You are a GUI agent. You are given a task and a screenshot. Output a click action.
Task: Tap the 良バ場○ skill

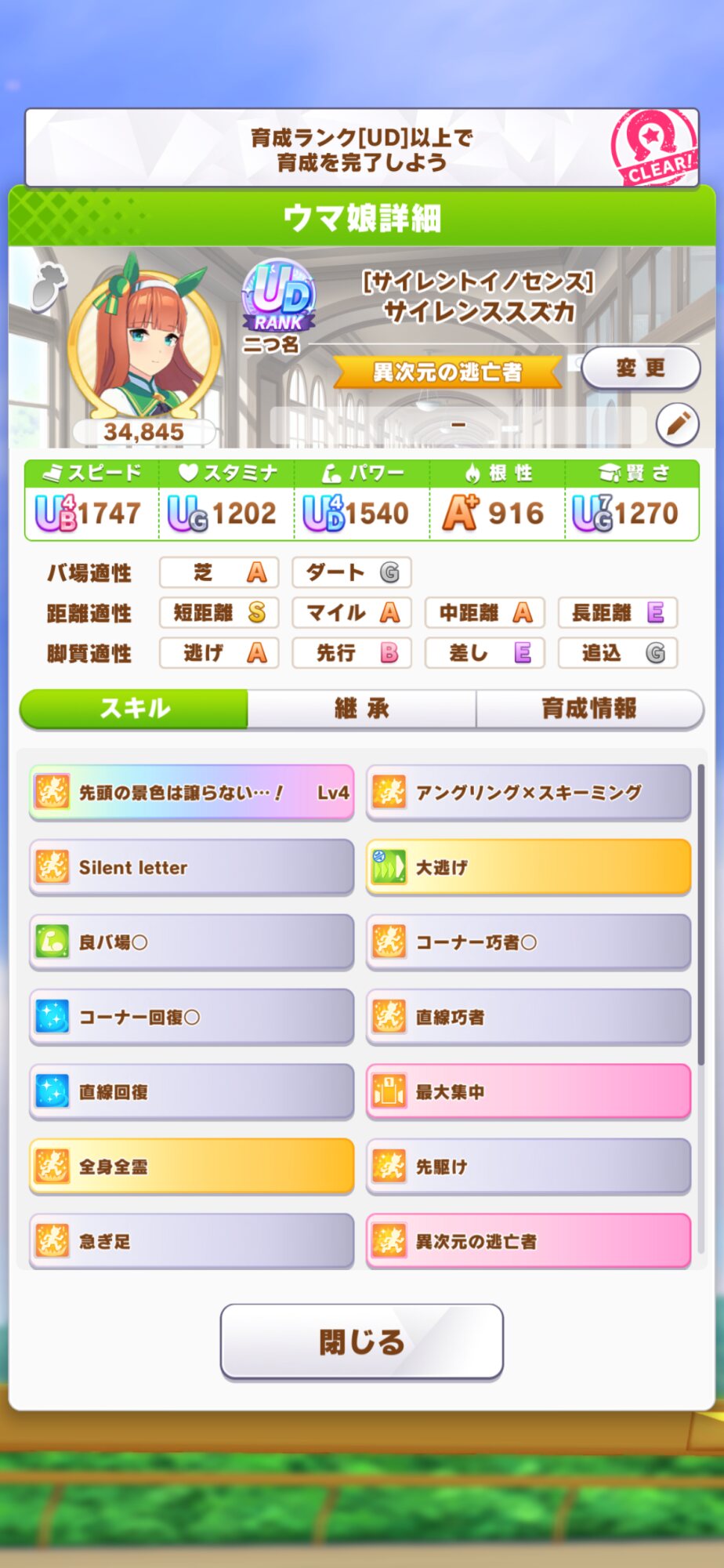pos(192,942)
